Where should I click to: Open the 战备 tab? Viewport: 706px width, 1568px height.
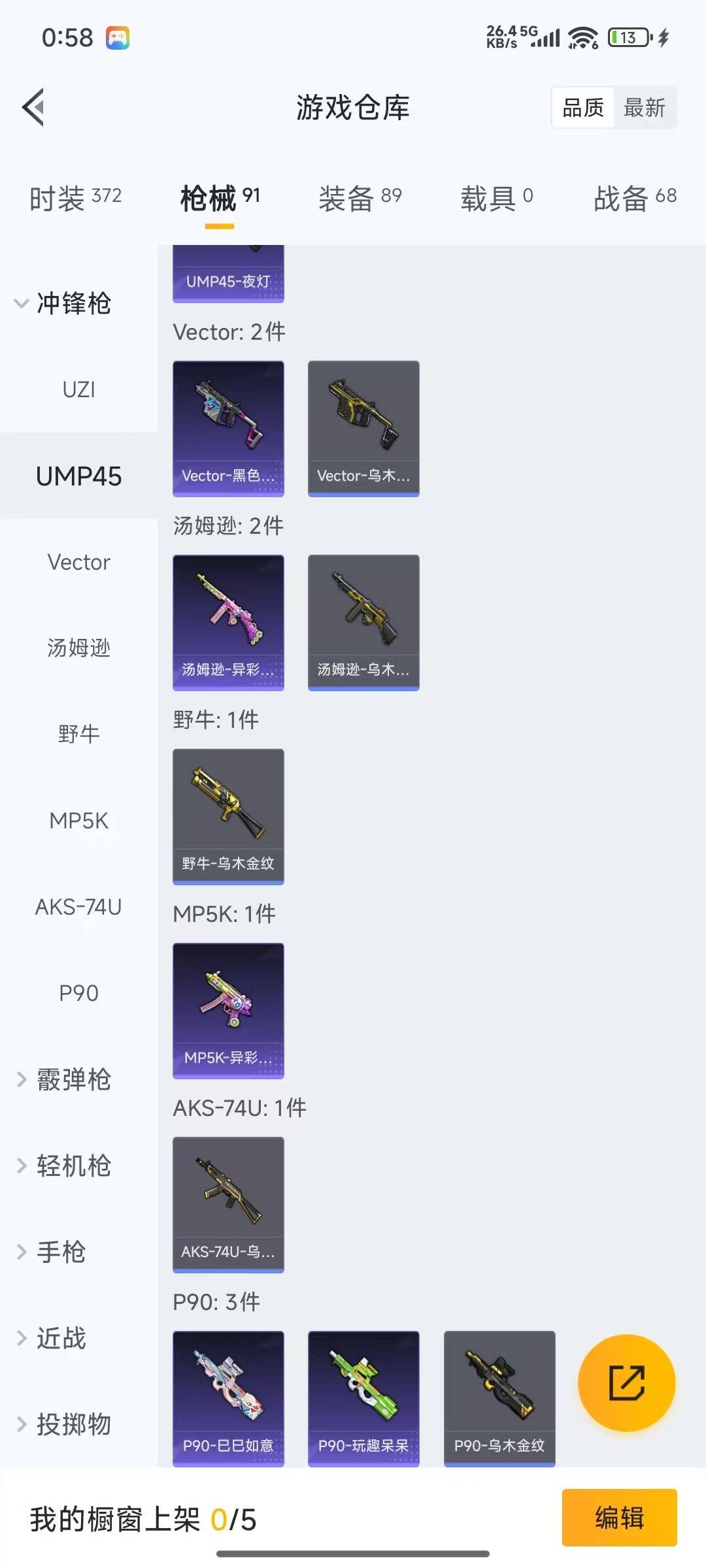point(634,197)
